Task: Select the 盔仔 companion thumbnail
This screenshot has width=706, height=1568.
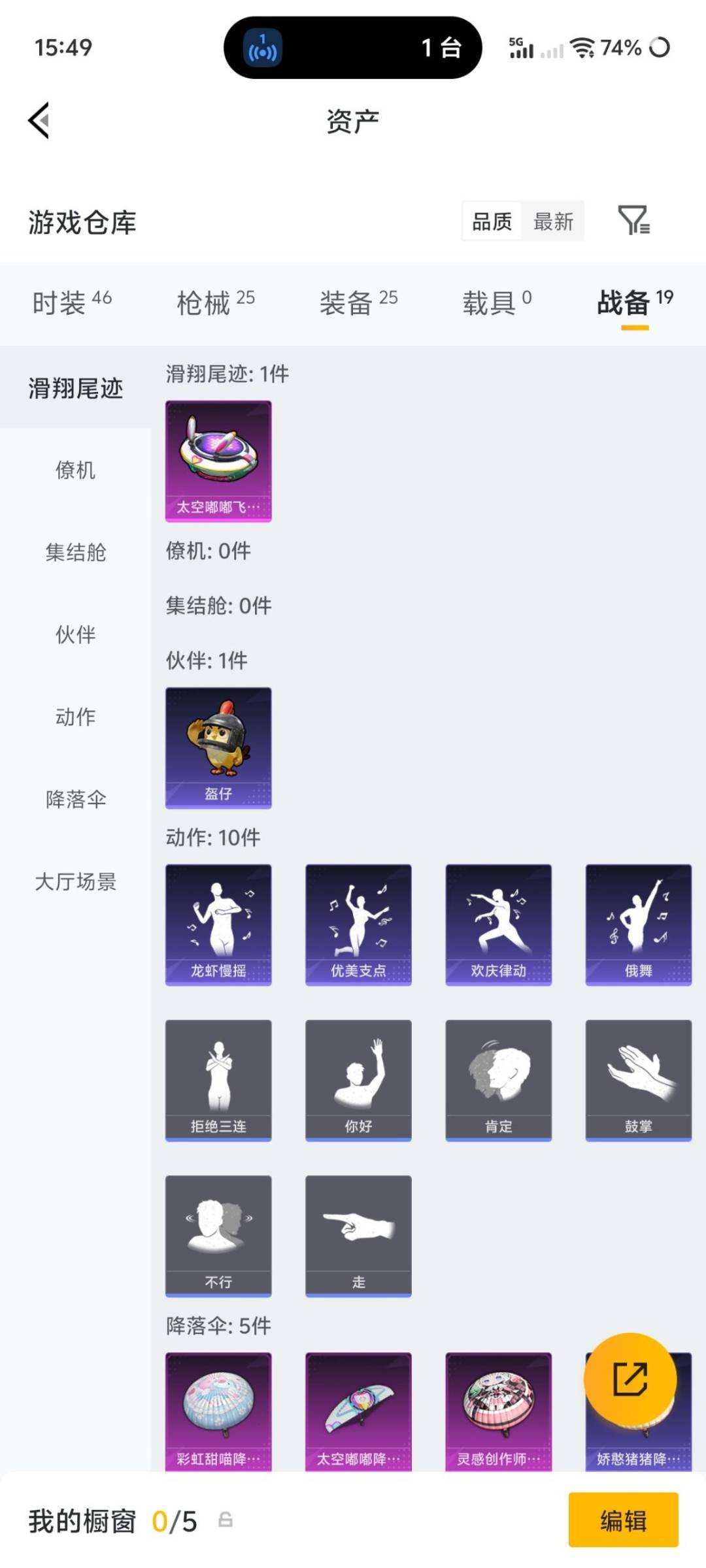Action: click(x=218, y=747)
